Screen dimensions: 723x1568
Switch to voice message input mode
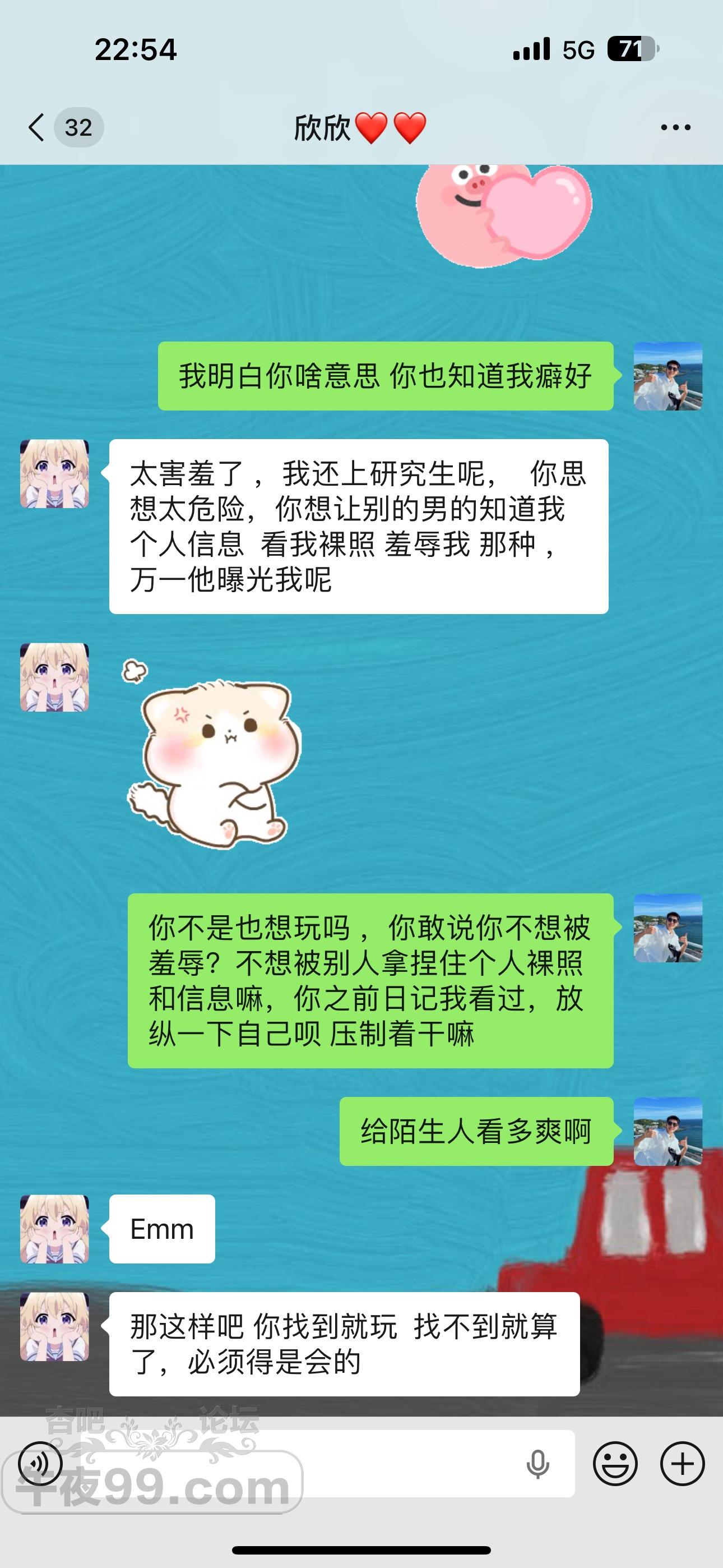pyautogui.click(x=40, y=1463)
